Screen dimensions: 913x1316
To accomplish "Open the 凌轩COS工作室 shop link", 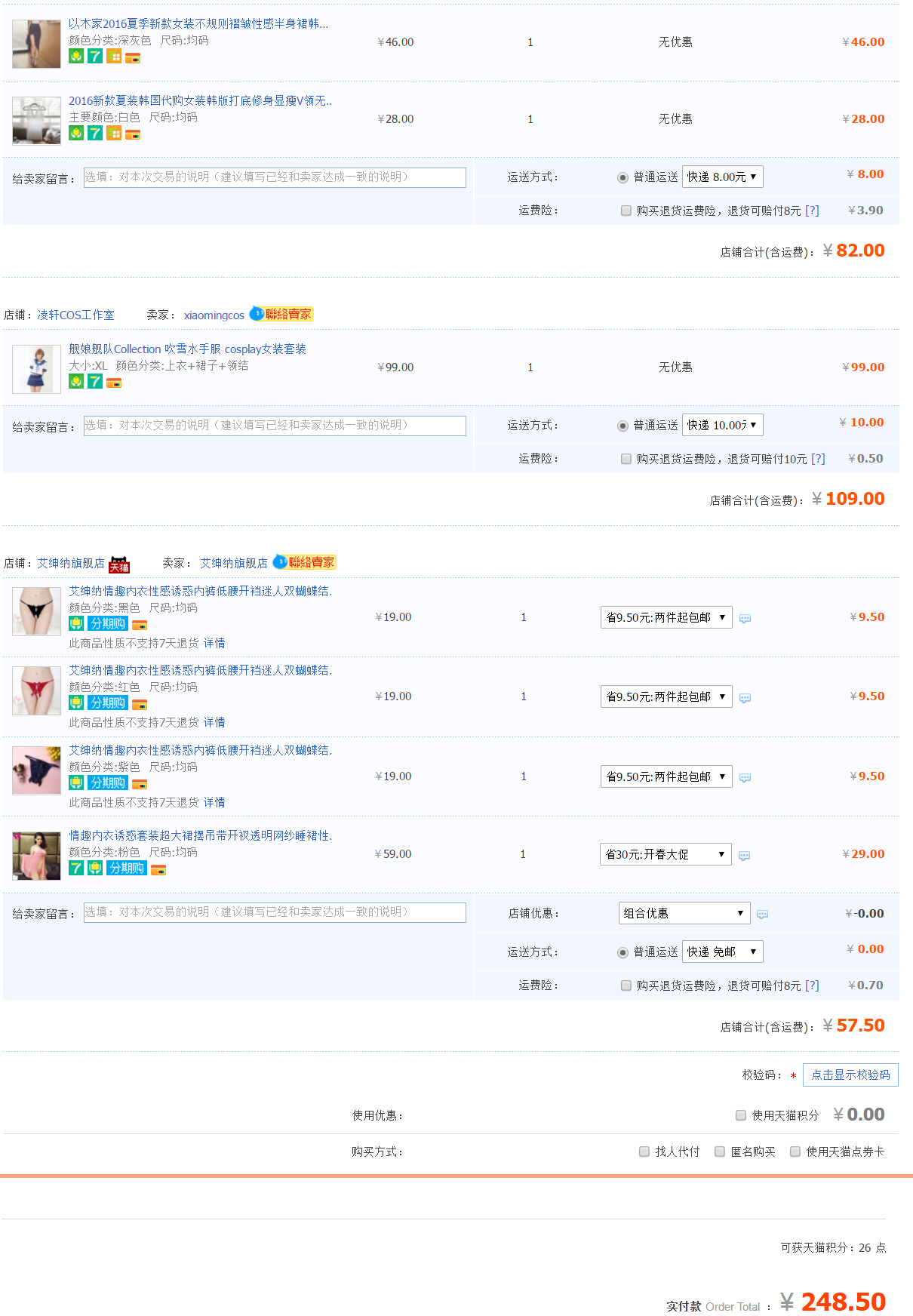I will tap(75, 315).
